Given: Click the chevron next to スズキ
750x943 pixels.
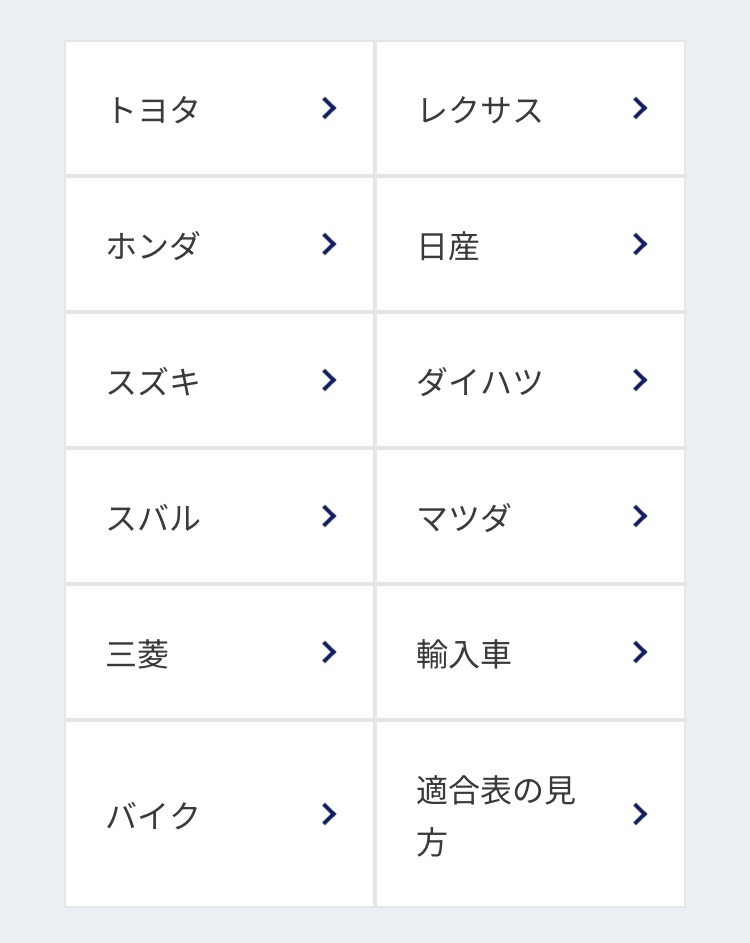Looking at the screenshot, I should click(x=329, y=380).
